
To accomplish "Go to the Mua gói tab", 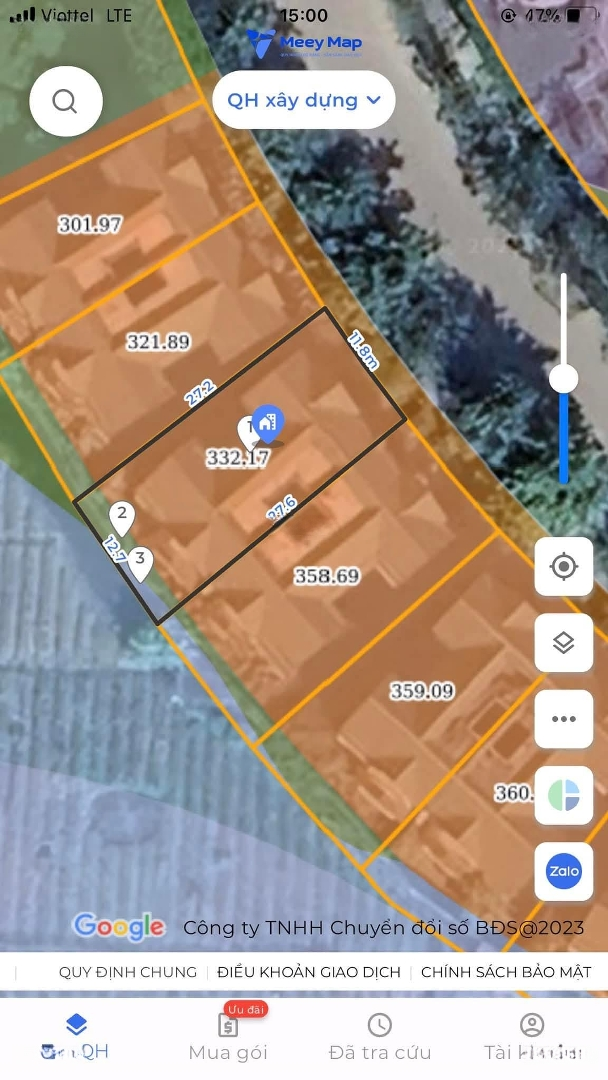I will 228,1036.
